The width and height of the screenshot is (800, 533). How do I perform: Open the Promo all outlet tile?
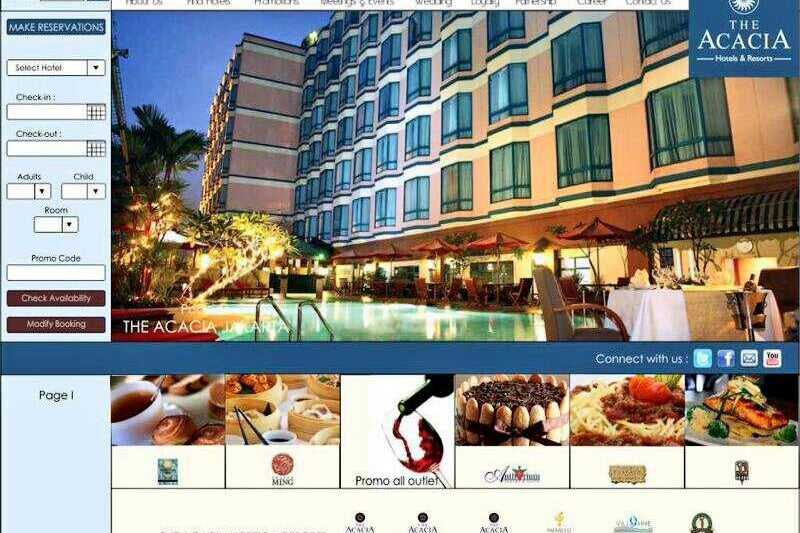[397, 431]
